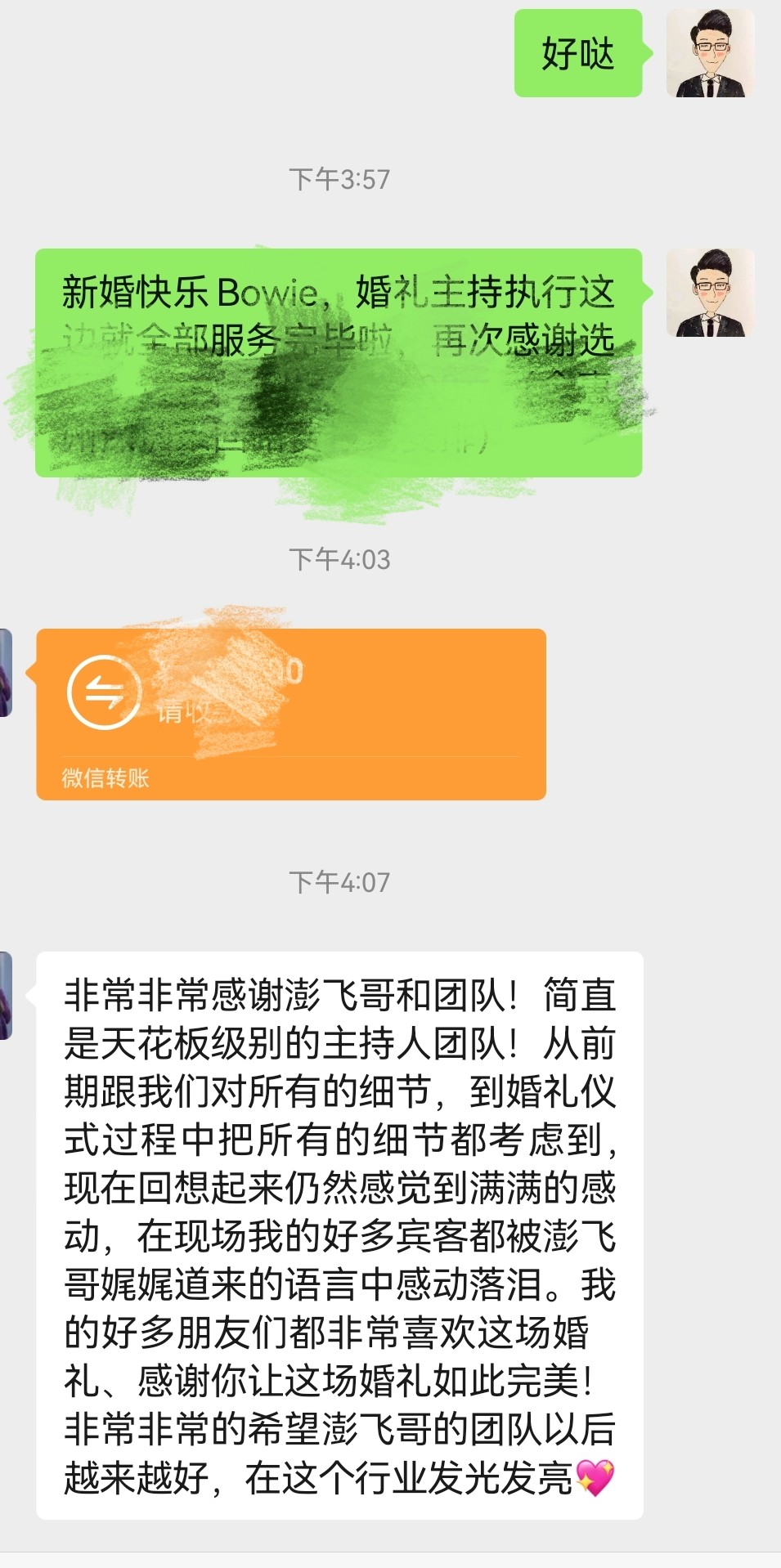Tap sender's avatar beside the 好哒 message

[710, 53]
